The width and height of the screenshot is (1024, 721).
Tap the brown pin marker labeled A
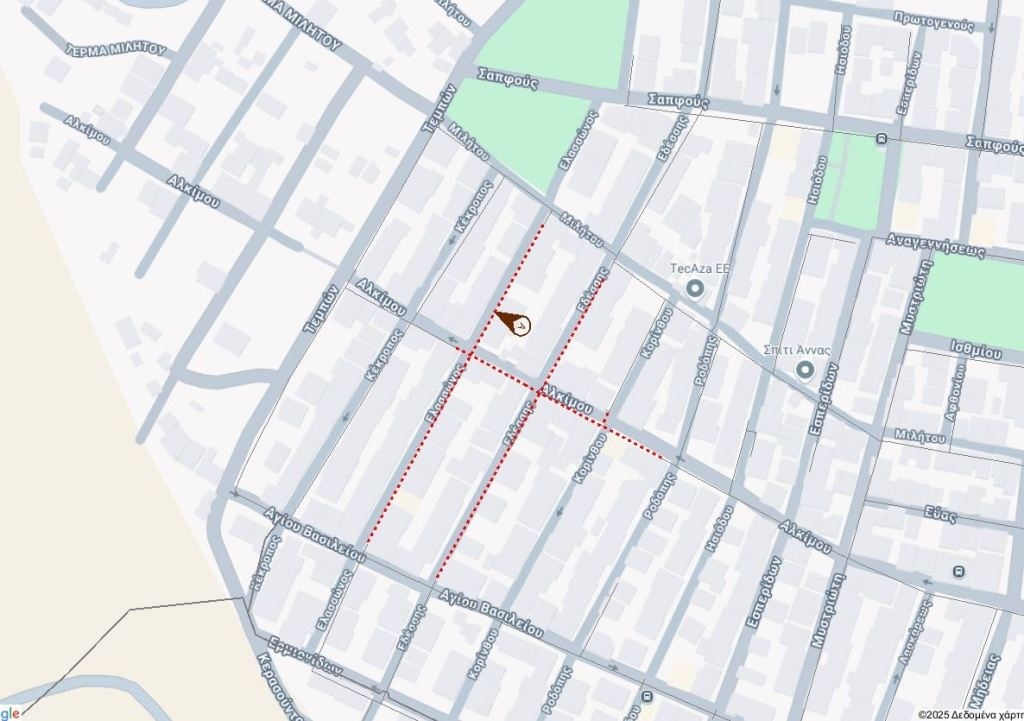(x=519, y=323)
